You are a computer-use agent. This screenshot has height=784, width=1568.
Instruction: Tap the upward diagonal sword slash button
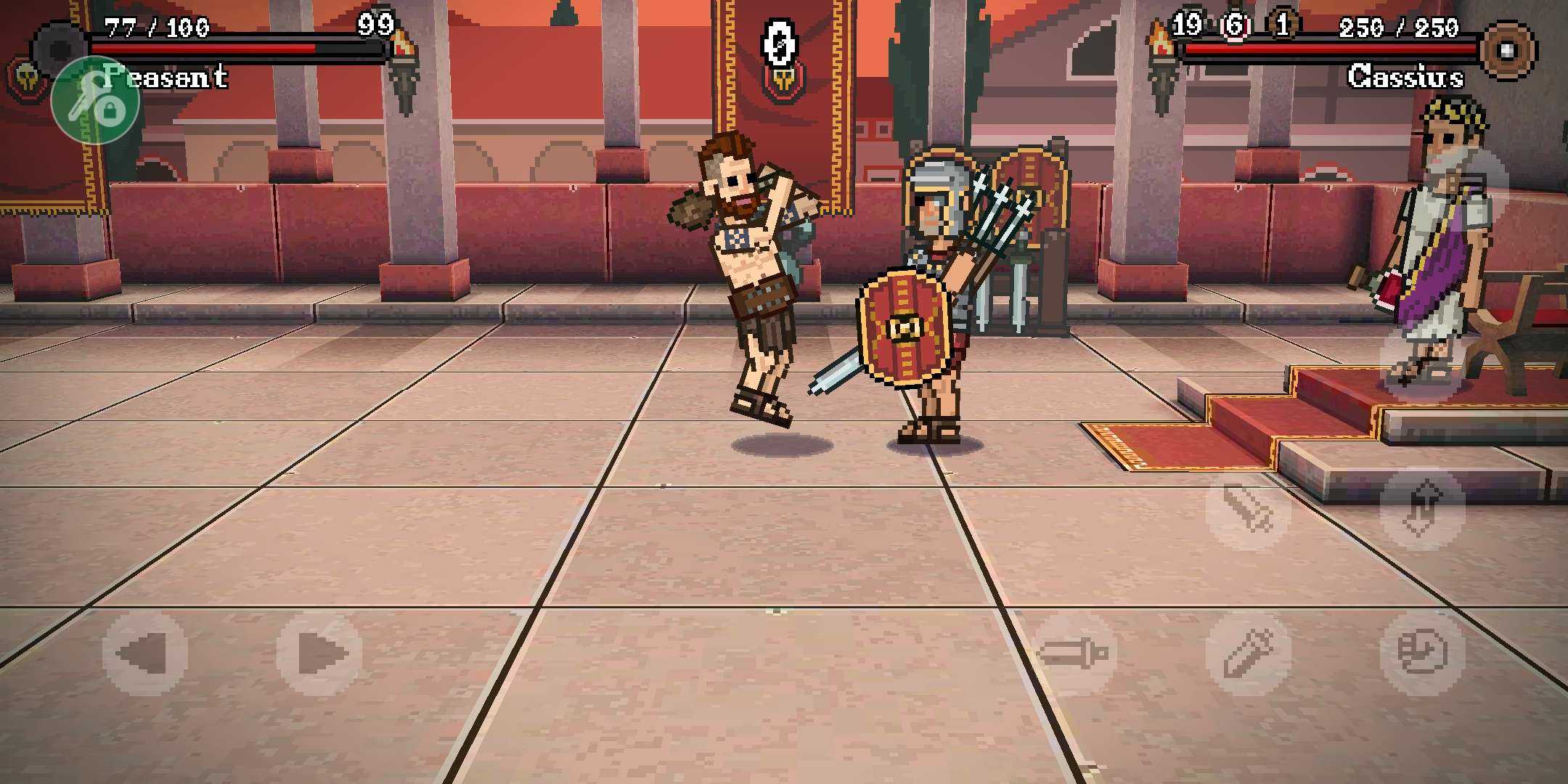(x=1248, y=653)
